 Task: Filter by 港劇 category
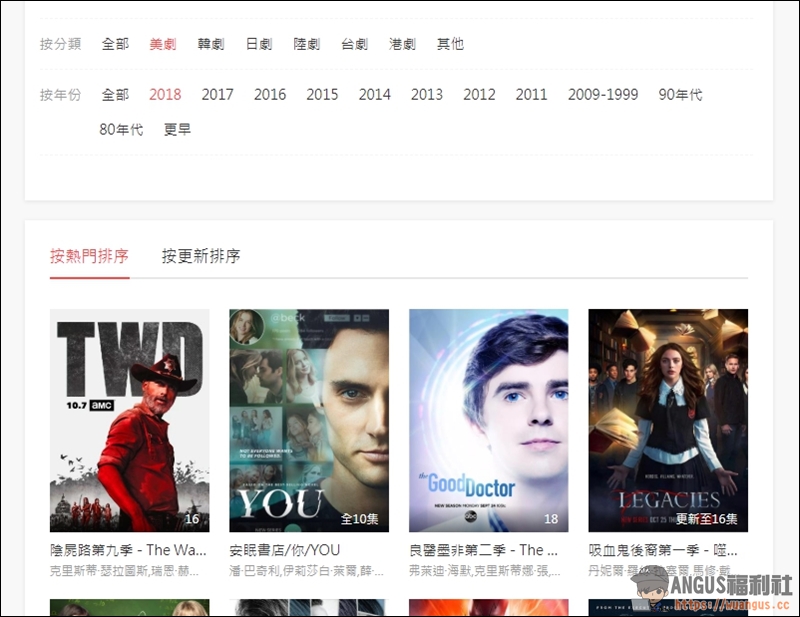pyautogui.click(x=402, y=44)
